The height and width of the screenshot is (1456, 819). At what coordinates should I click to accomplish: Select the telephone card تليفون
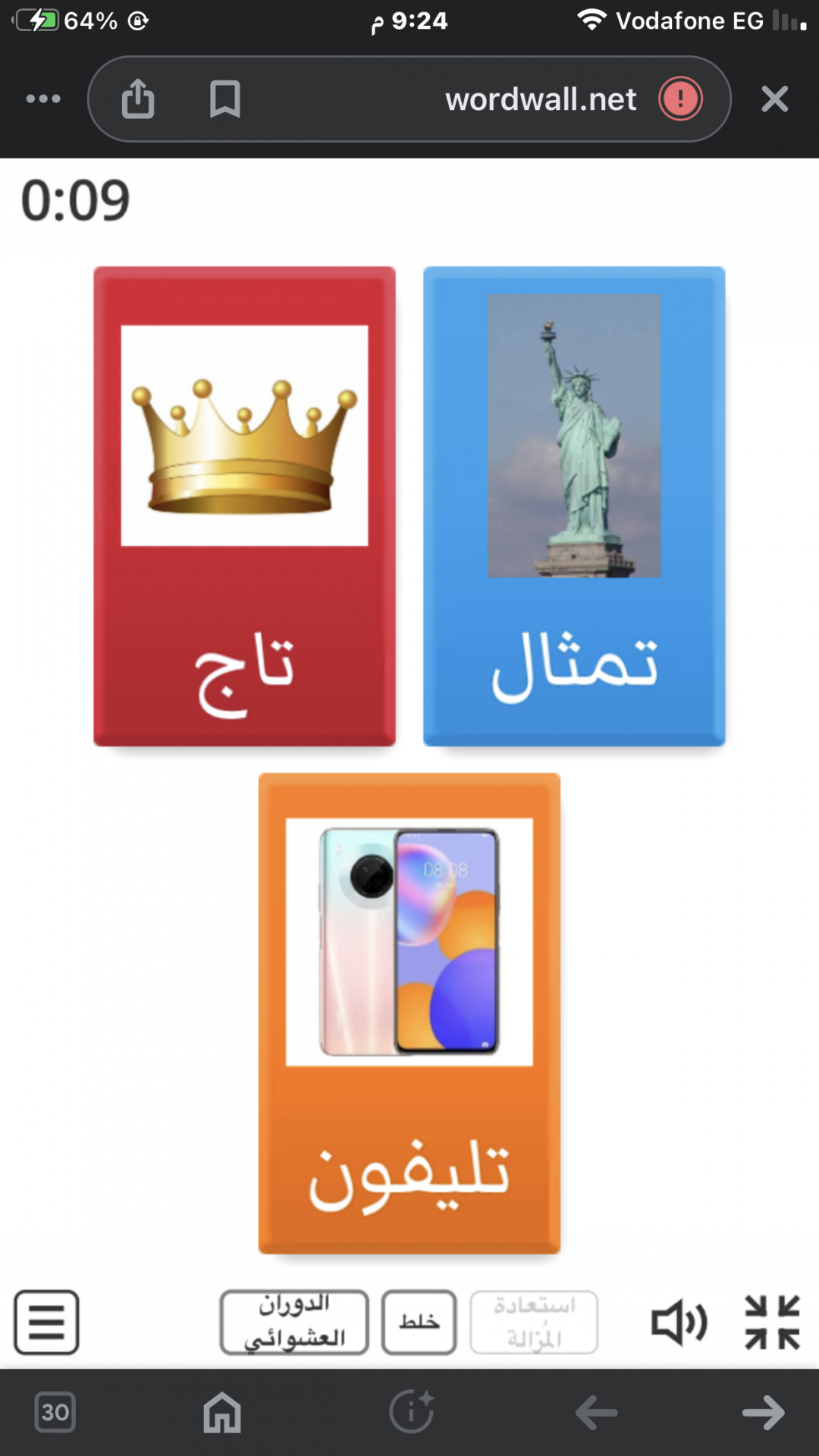point(409,1012)
